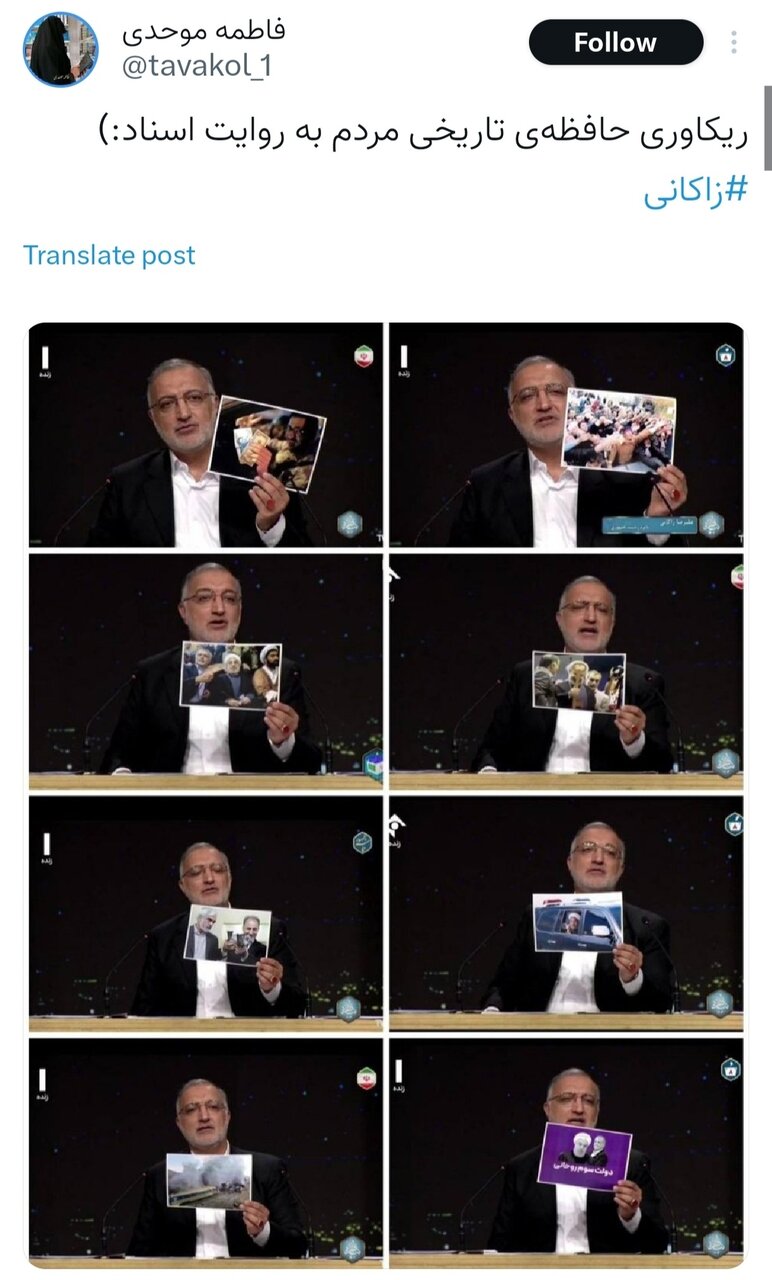Open فاطمه موحدی's profile picture

pyautogui.click(x=60, y=50)
